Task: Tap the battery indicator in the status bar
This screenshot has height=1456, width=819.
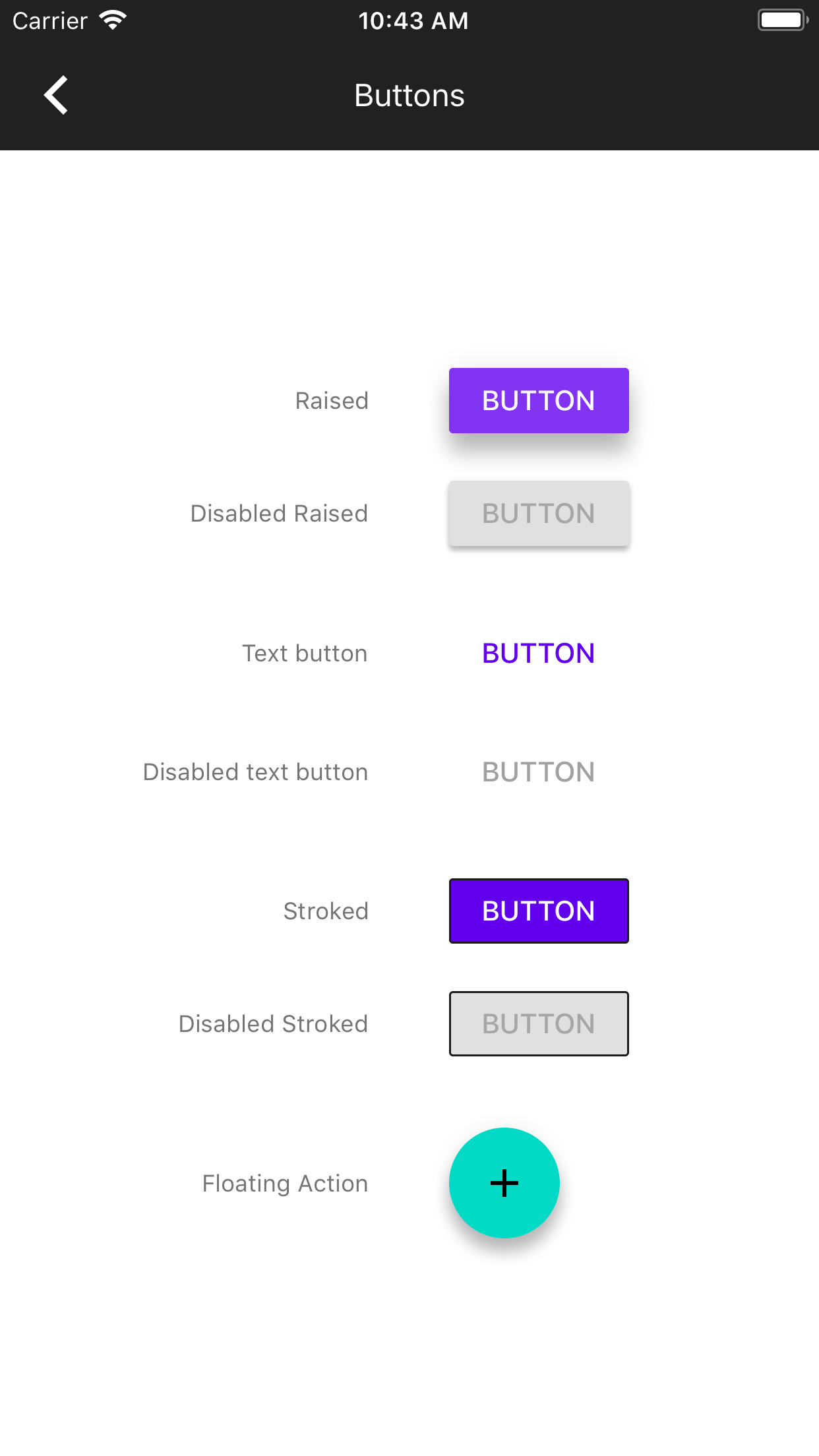Action: [782, 19]
